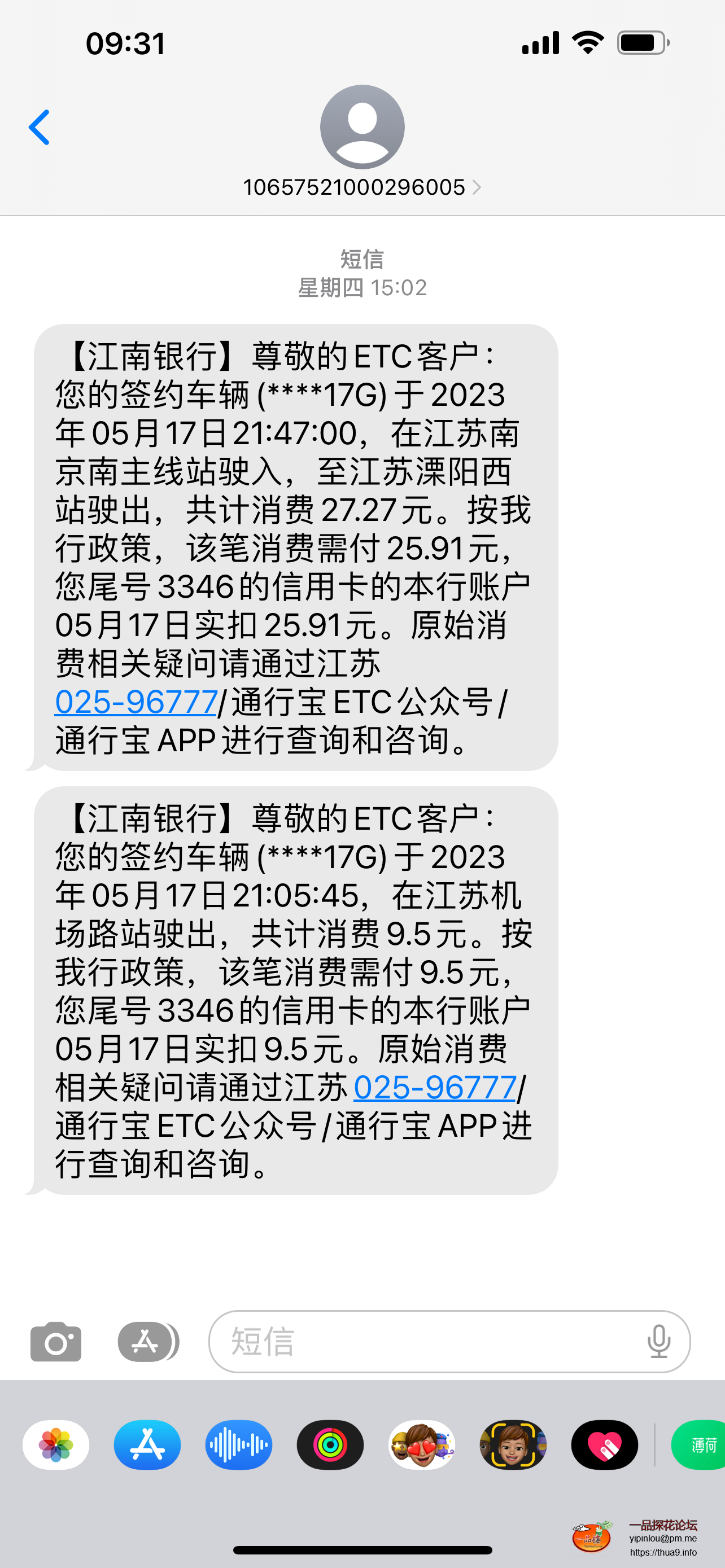Tap the back chevron to return to messages

point(39,126)
